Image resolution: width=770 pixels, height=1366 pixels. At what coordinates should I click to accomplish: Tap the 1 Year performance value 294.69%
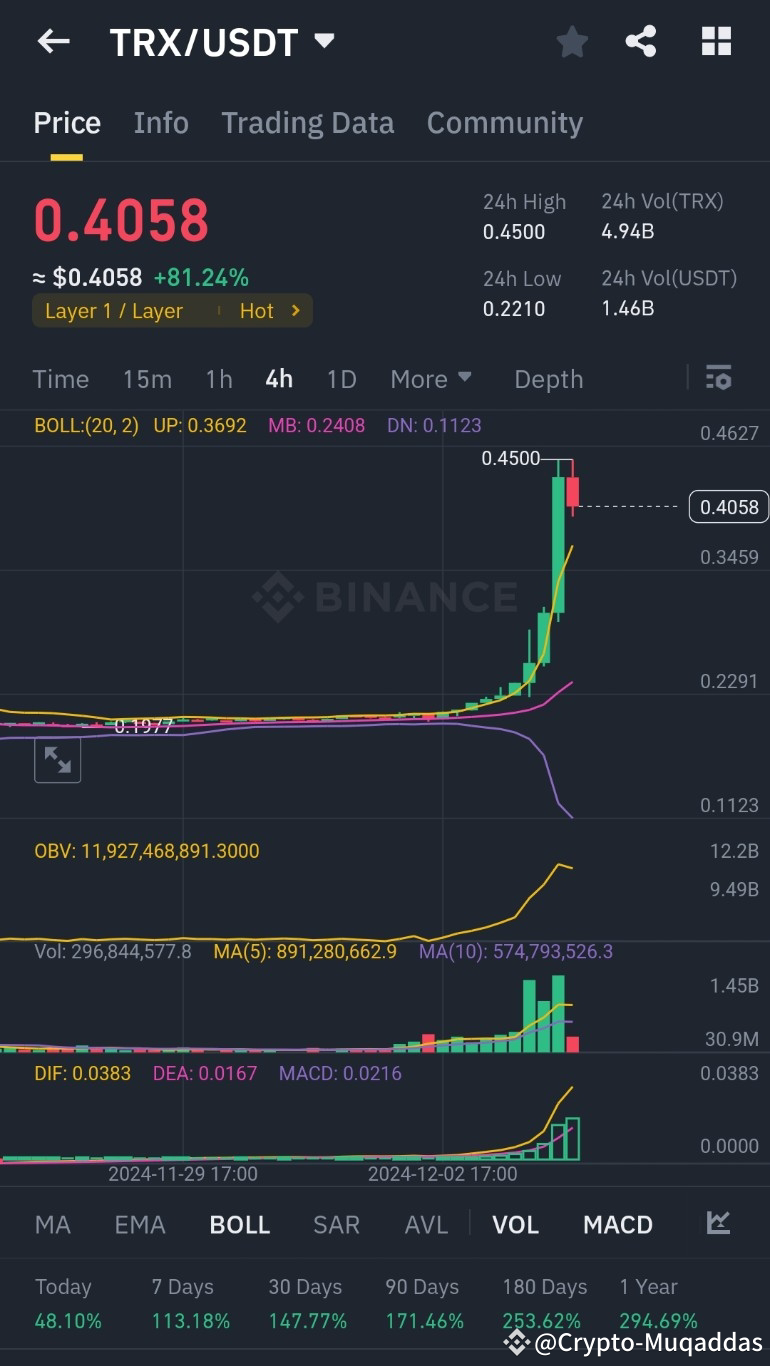pos(659,1320)
